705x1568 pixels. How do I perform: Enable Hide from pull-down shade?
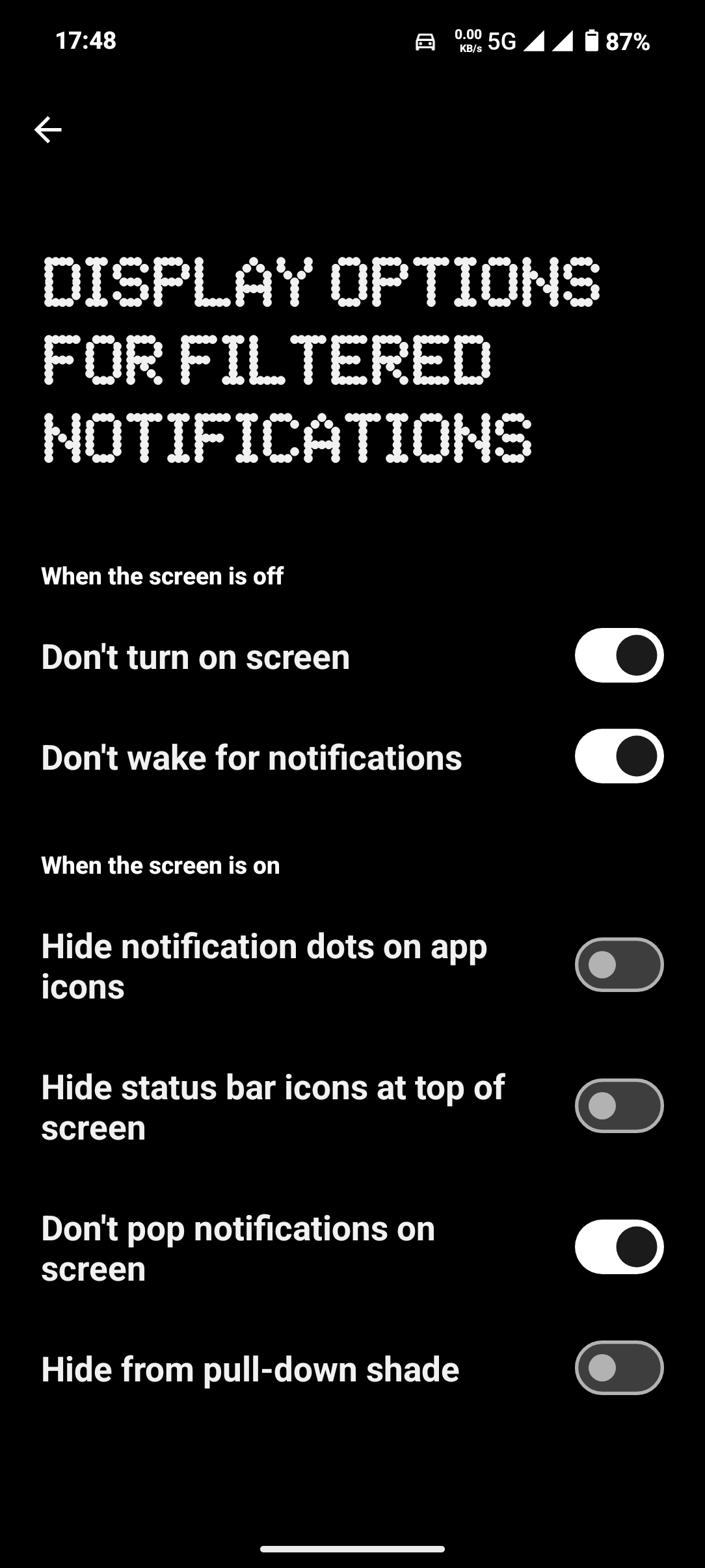point(619,1368)
